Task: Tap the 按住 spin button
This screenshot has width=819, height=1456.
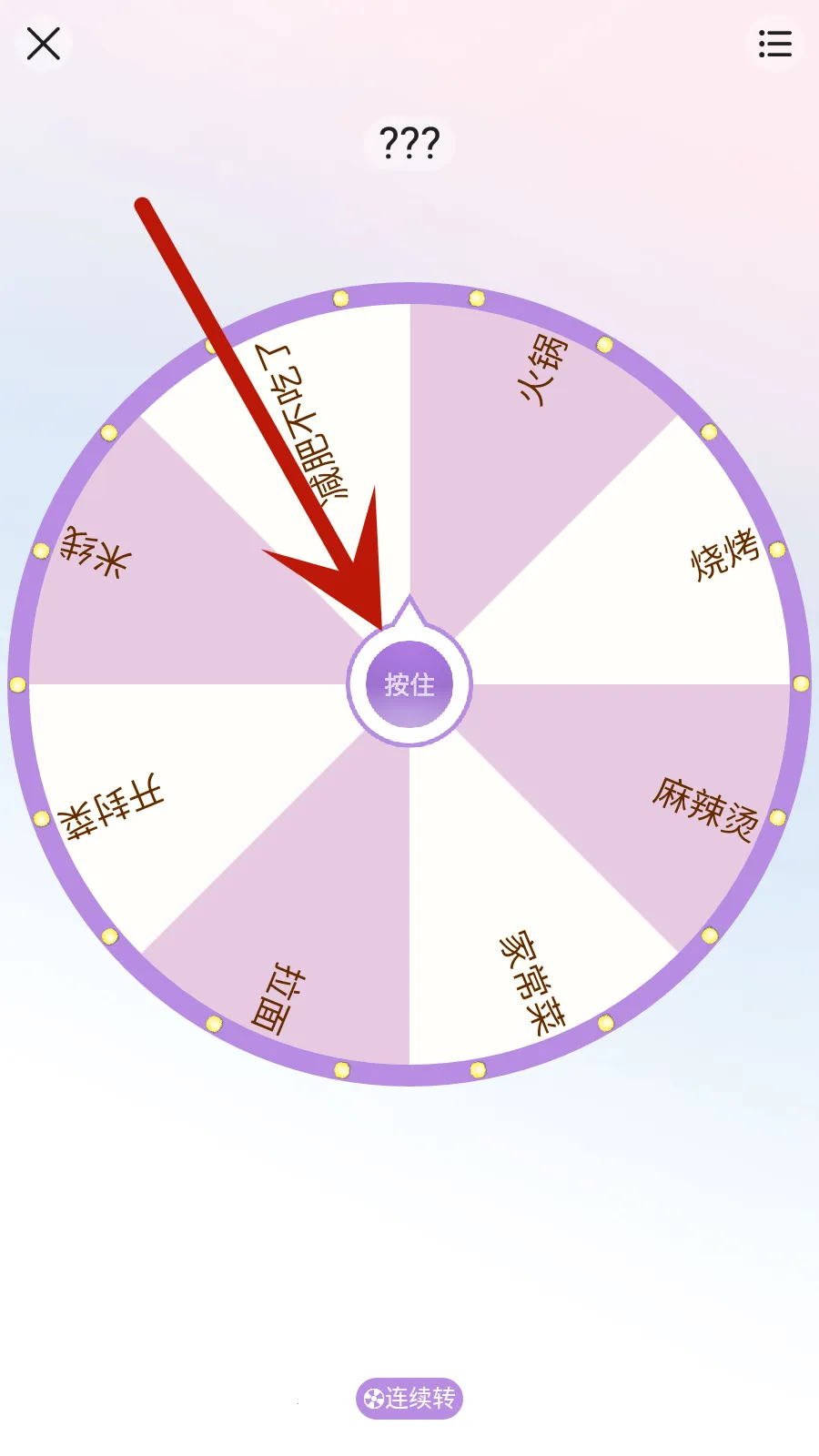Action: pos(409,684)
